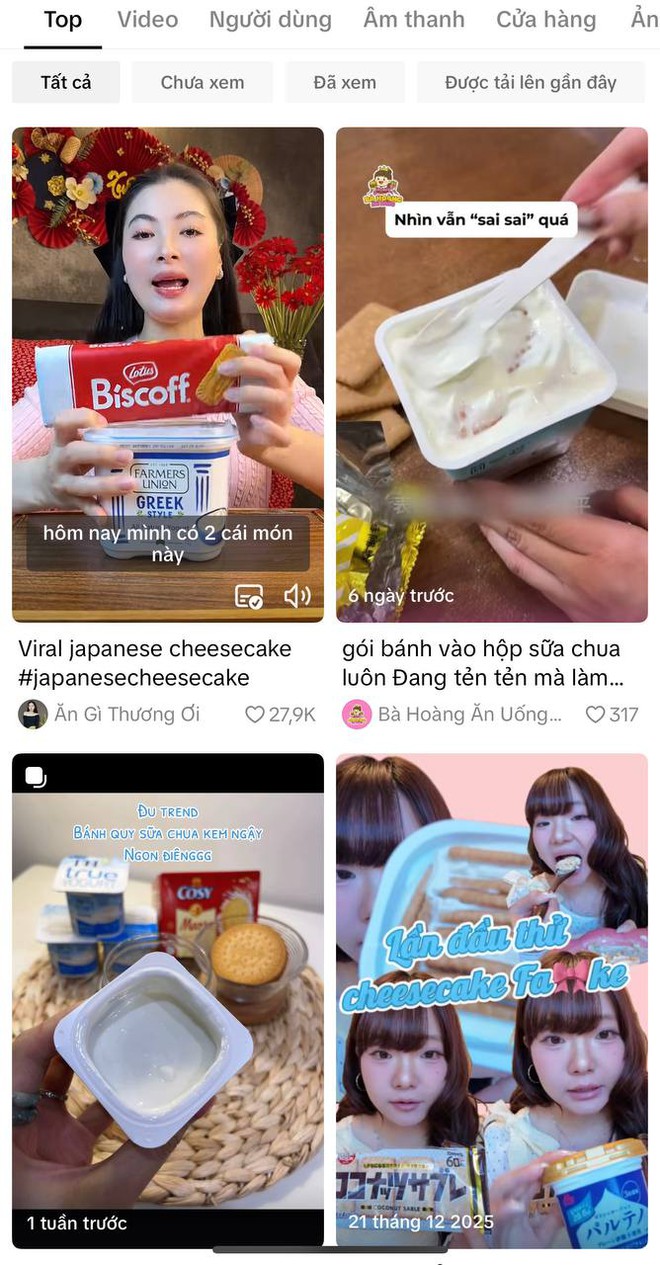Filter by Đã xem videos

(x=345, y=82)
